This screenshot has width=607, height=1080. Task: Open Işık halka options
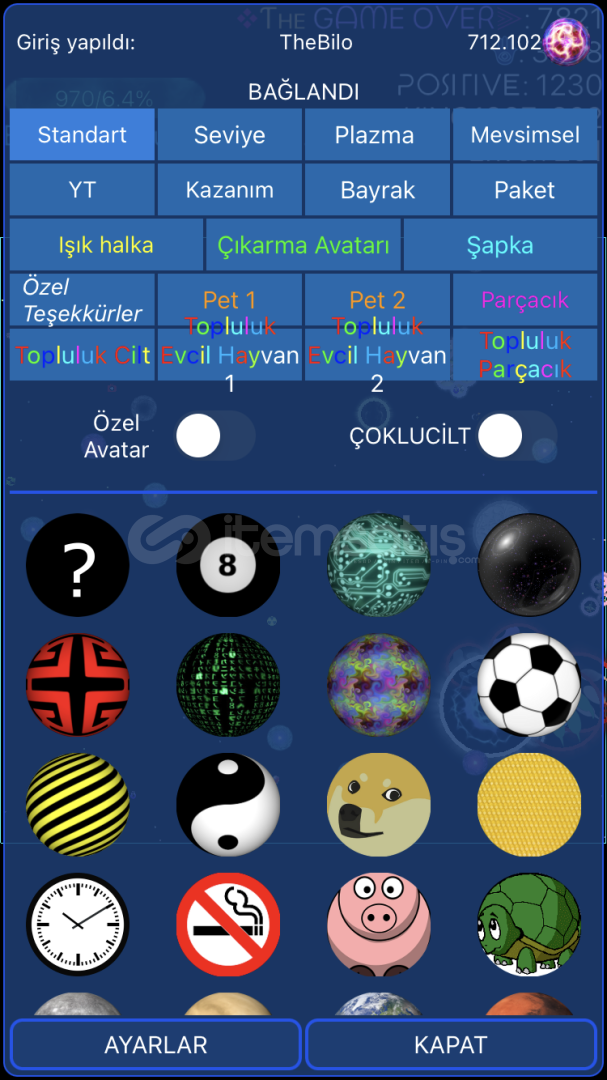[x=106, y=245]
